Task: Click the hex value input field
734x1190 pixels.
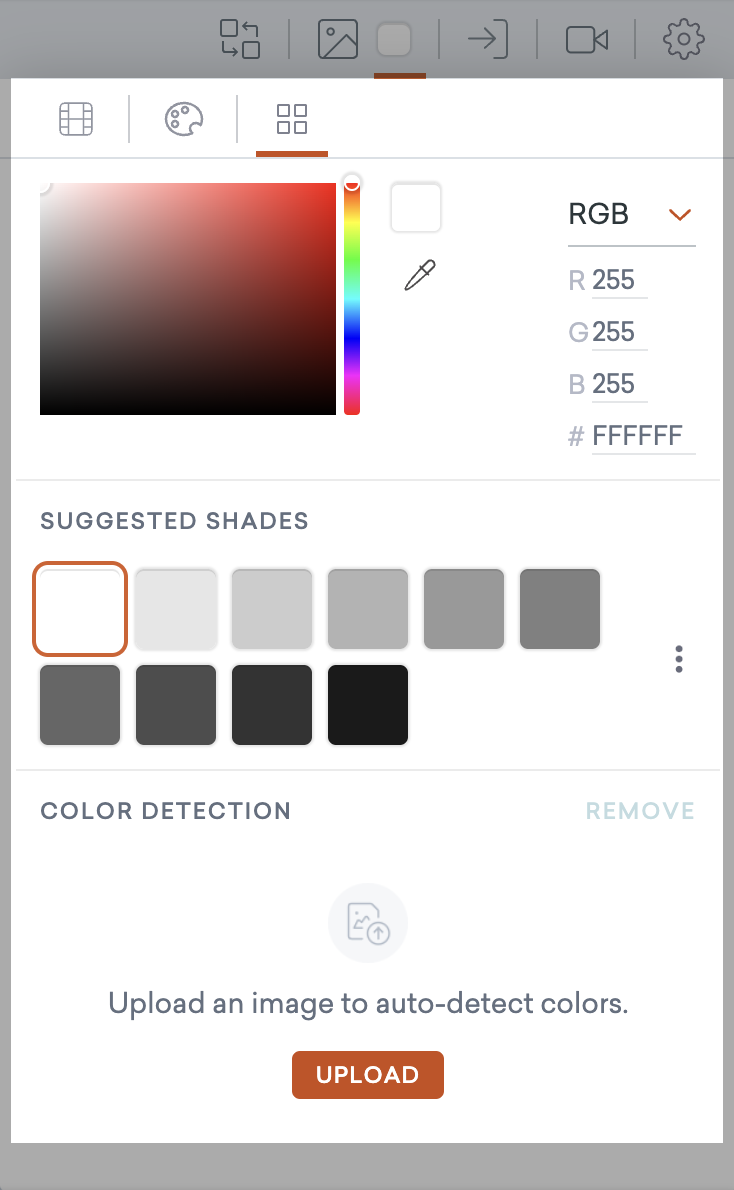Action: (643, 435)
